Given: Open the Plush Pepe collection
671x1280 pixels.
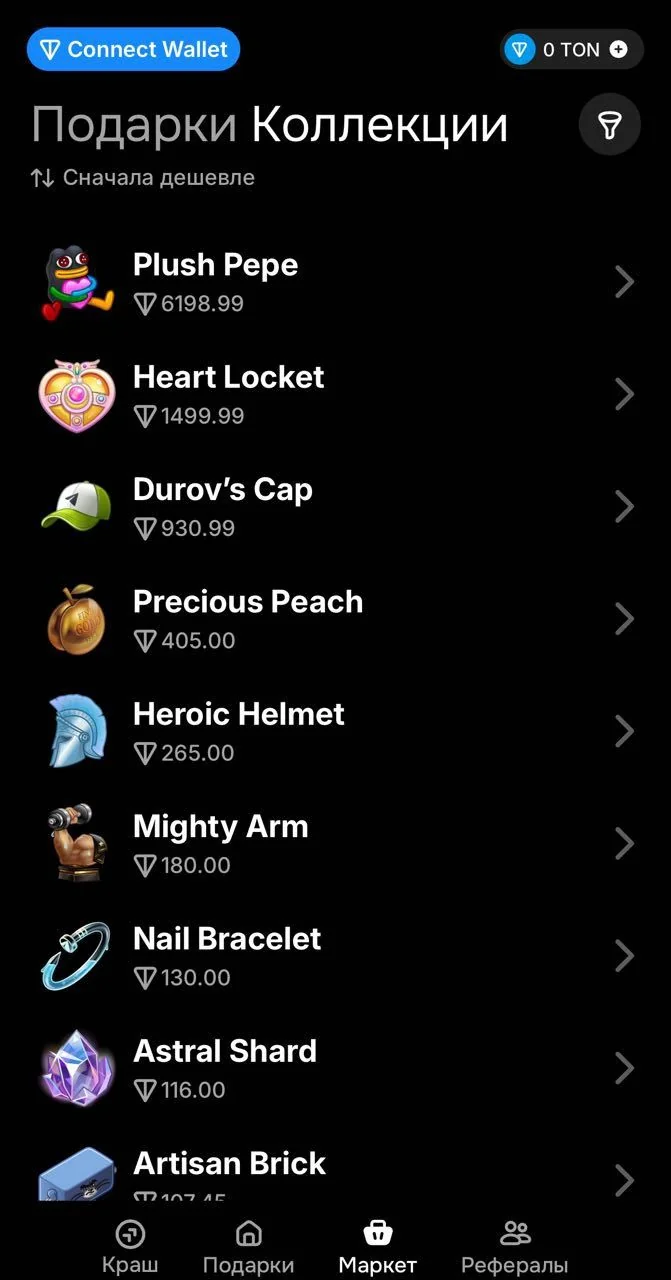Looking at the screenshot, I should (x=336, y=282).
